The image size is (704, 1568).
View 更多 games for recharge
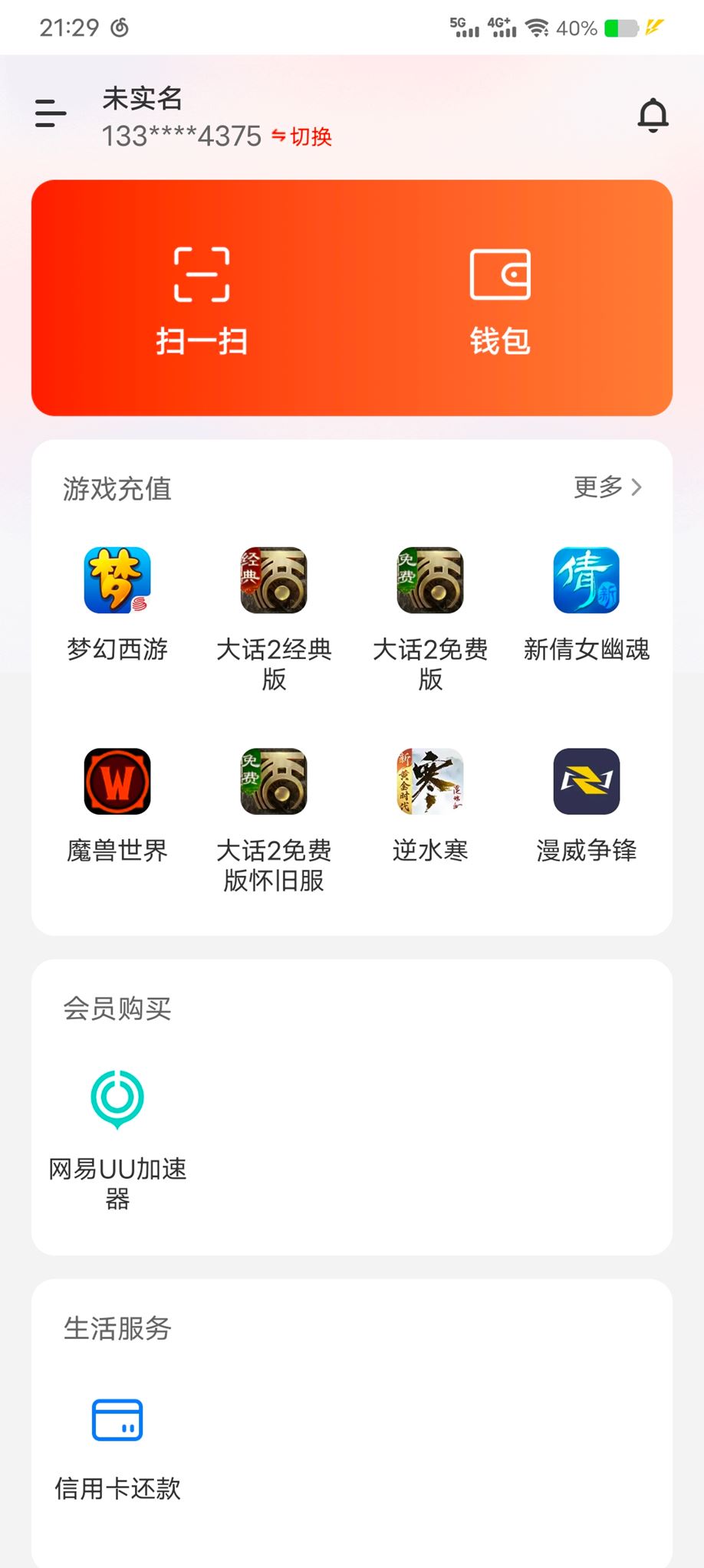click(x=607, y=487)
